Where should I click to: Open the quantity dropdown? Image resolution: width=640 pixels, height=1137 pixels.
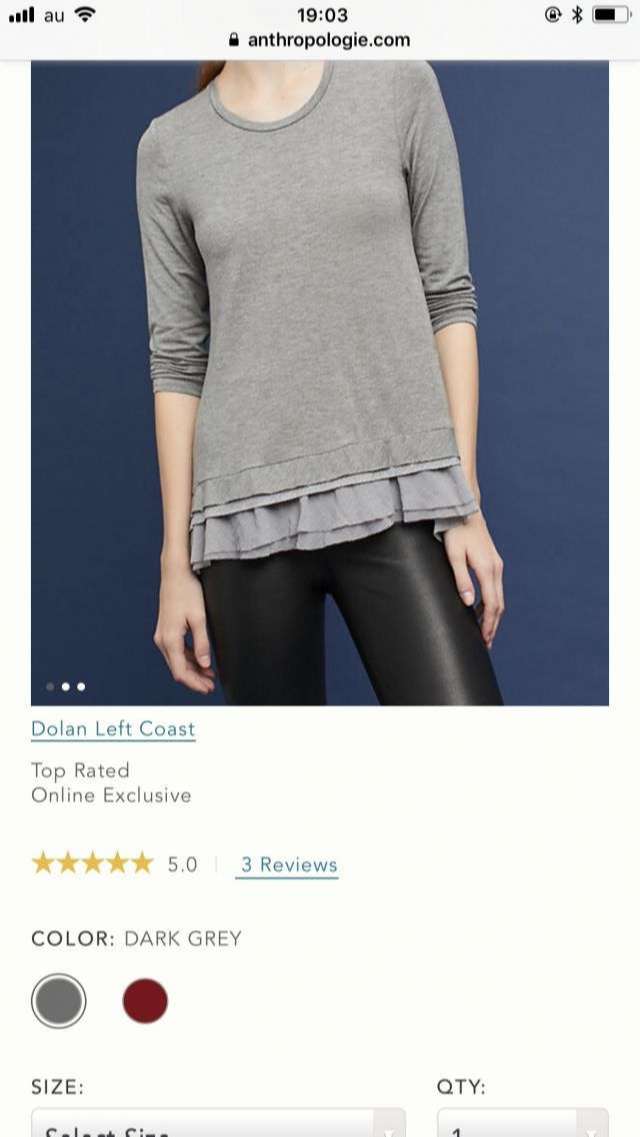click(522, 1126)
